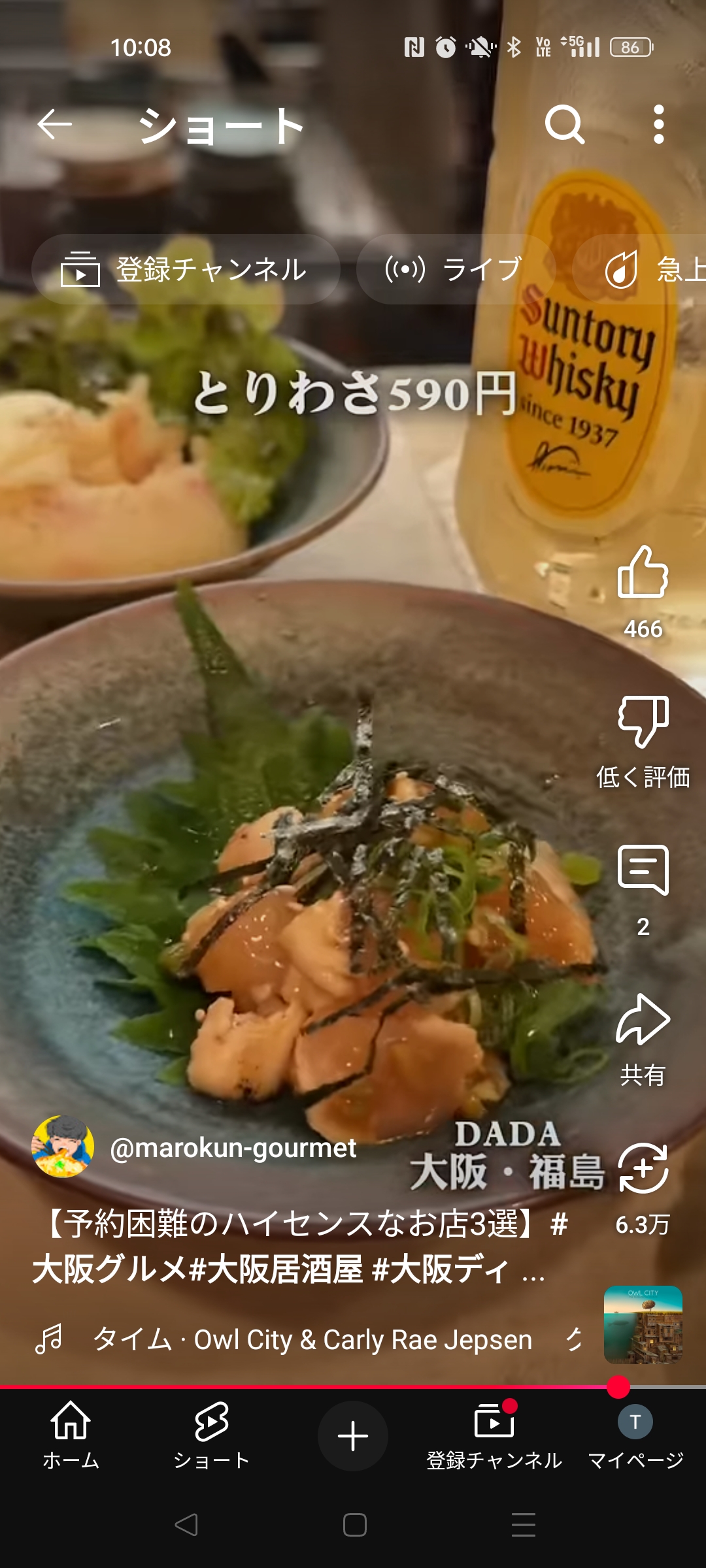The width and height of the screenshot is (706, 1568).
Task: Dislike this Short (低く評価)
Action: point(643,722)
